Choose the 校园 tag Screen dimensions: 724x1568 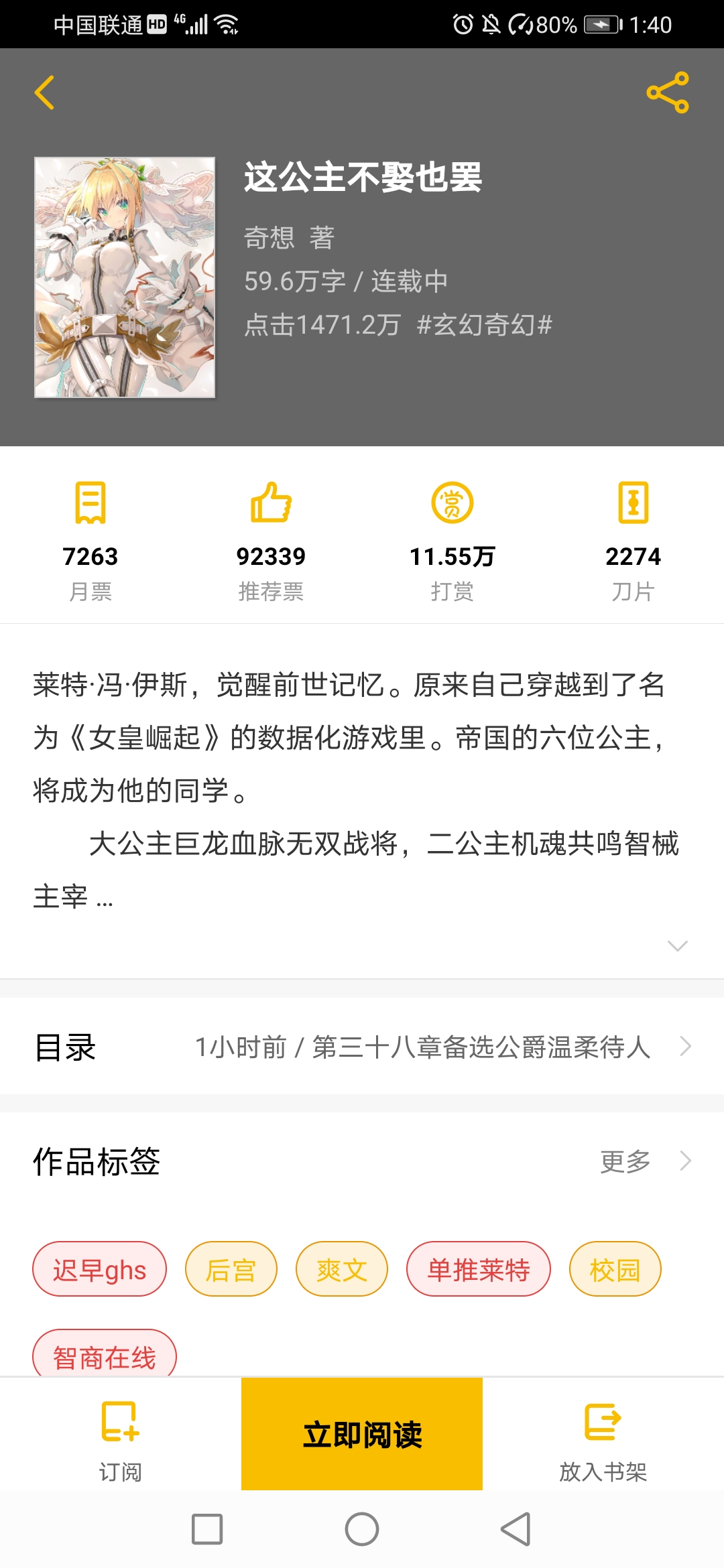coord(615,1270)
